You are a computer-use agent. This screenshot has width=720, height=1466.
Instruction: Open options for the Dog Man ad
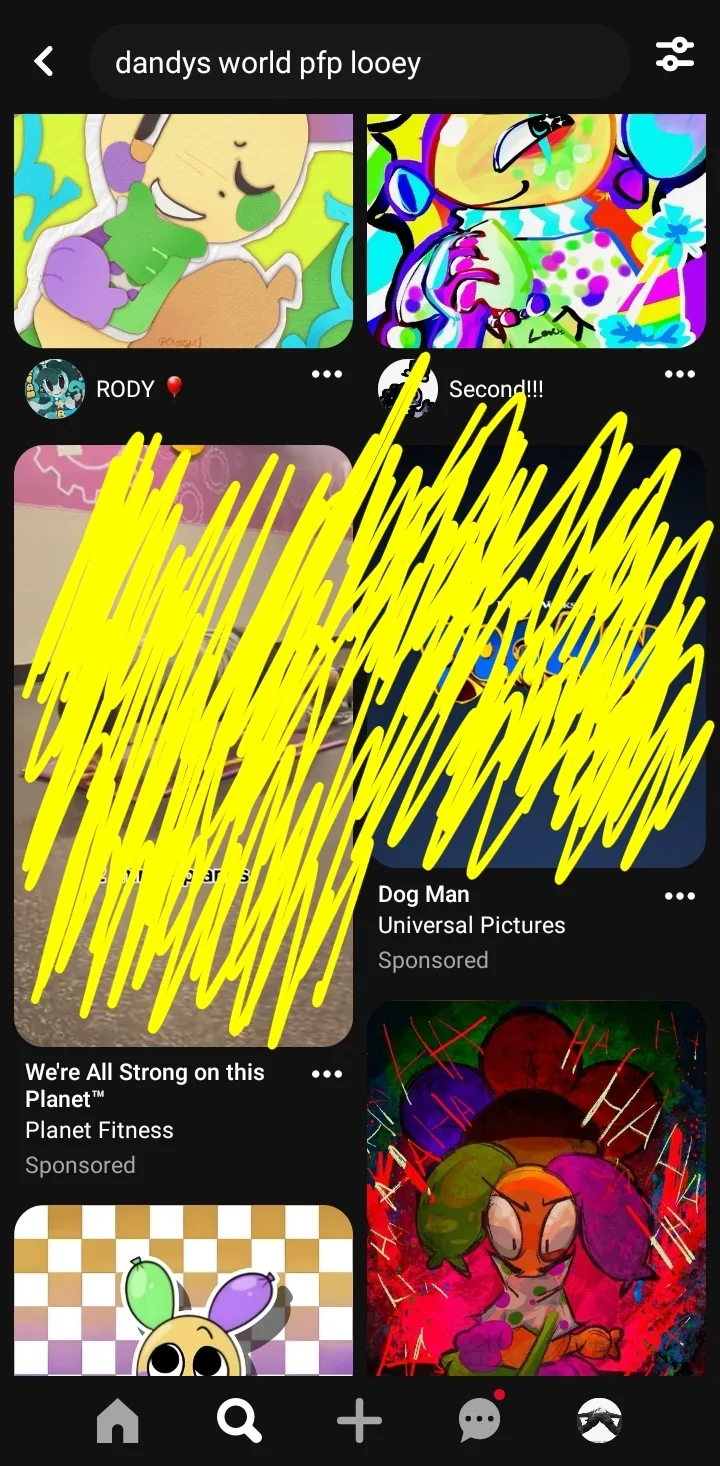[680, 896]
